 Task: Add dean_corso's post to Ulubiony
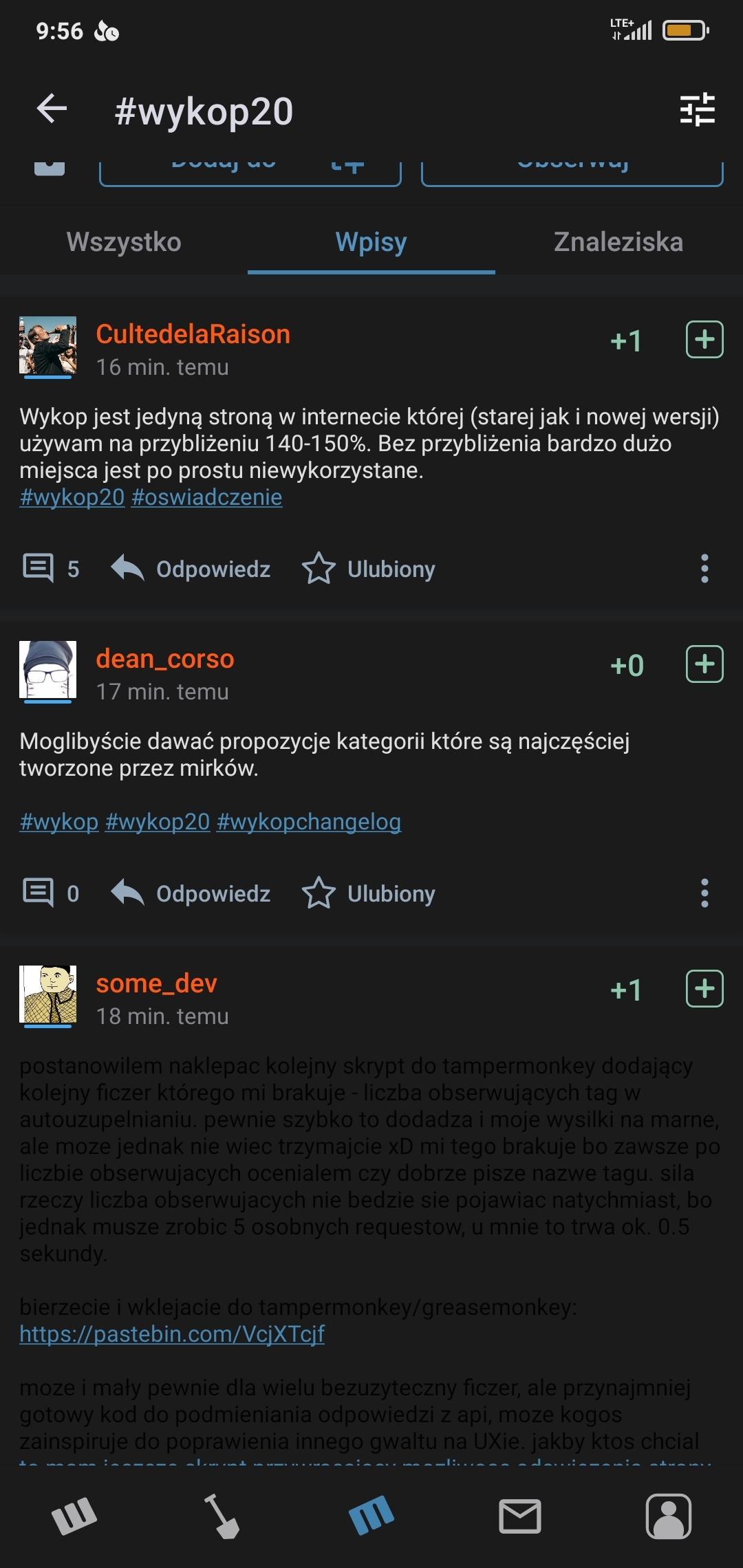tap(369, 893)
